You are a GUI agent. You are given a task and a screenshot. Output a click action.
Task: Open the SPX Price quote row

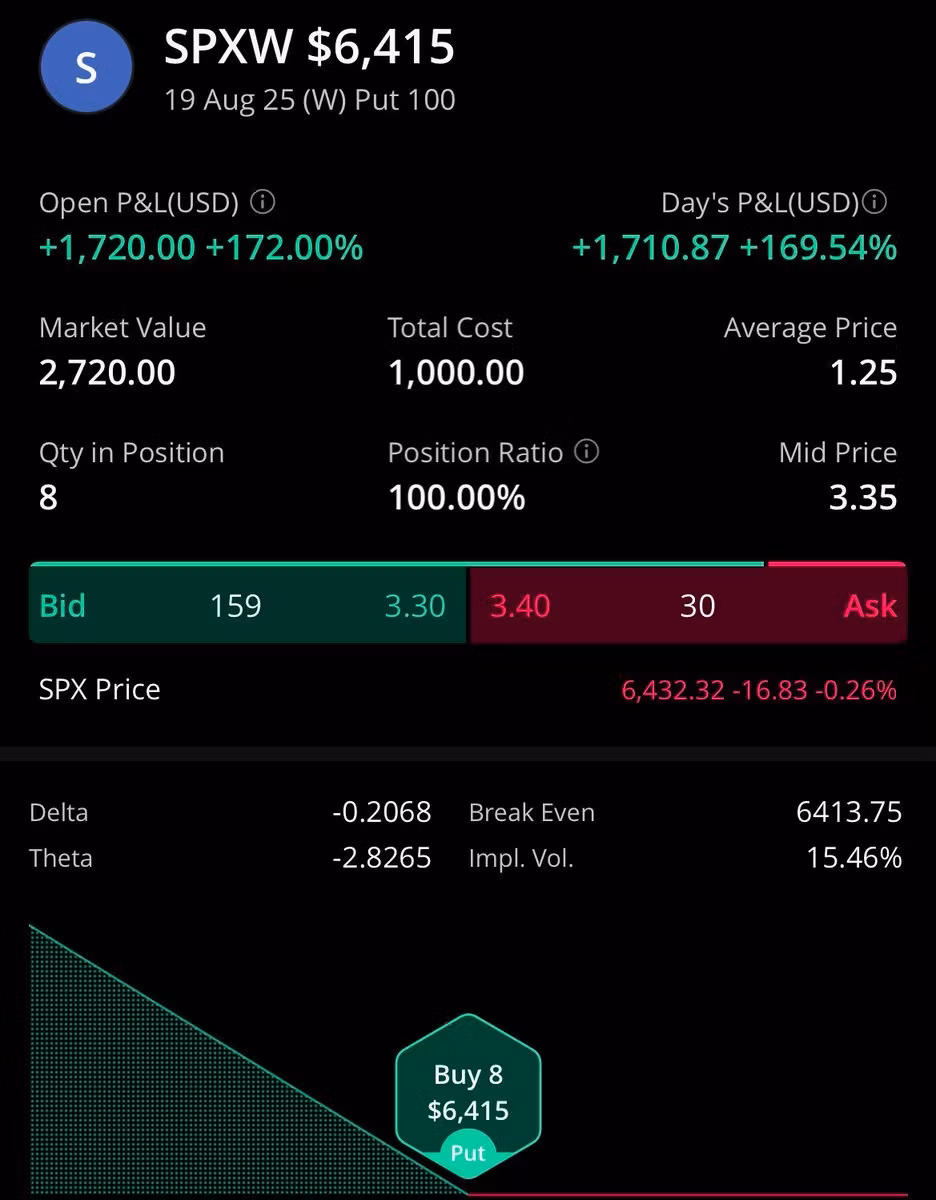coord(468,690)
